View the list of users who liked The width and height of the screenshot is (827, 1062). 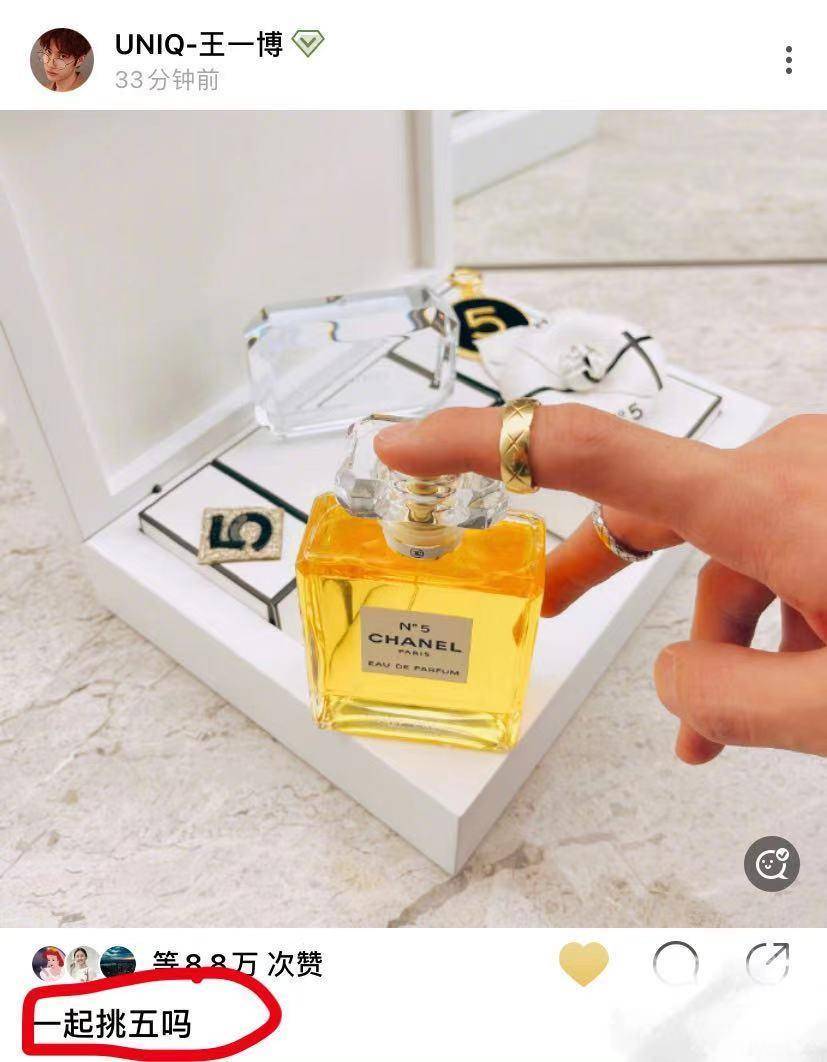click(237, 964)
